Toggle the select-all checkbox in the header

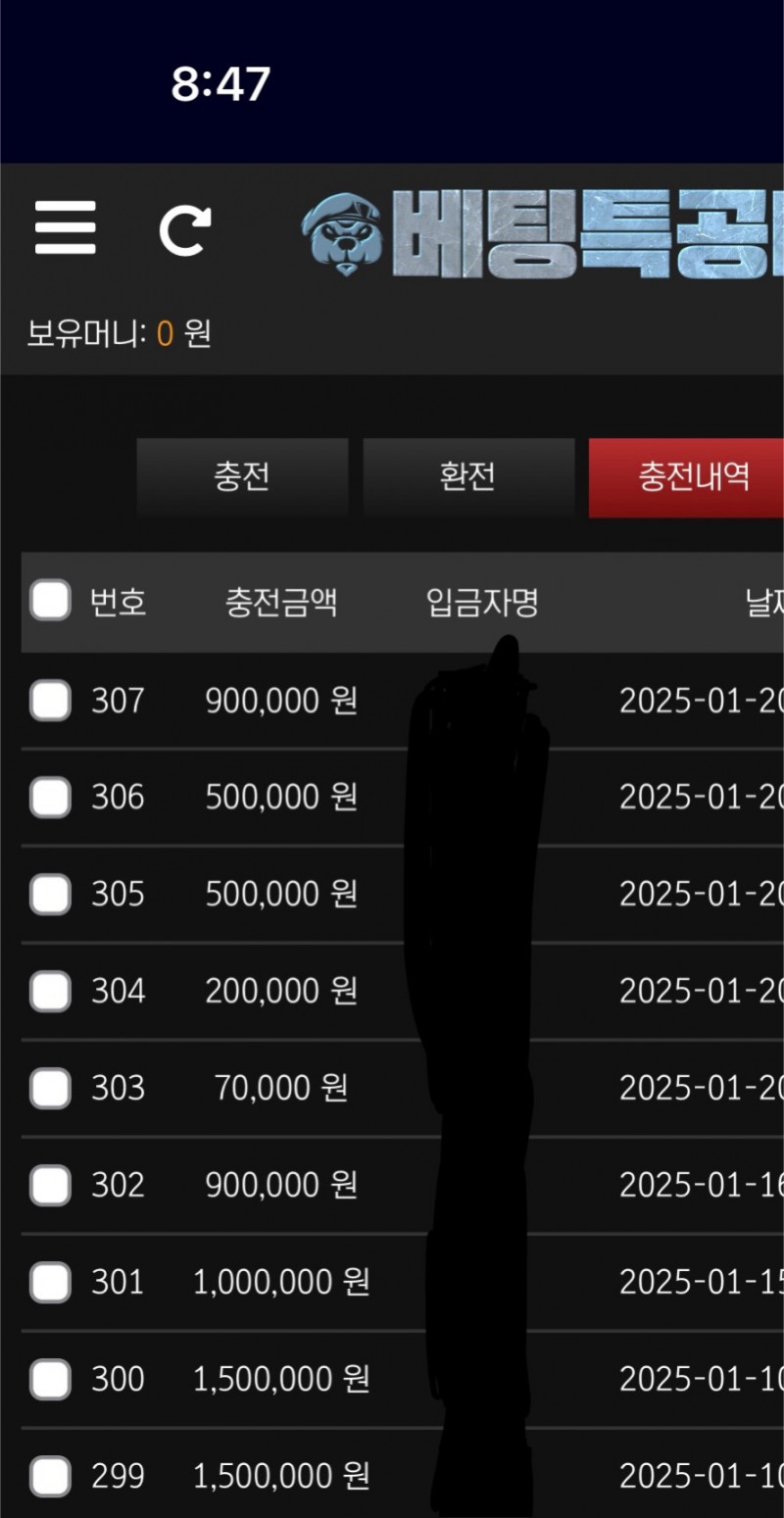coord(50,601)
